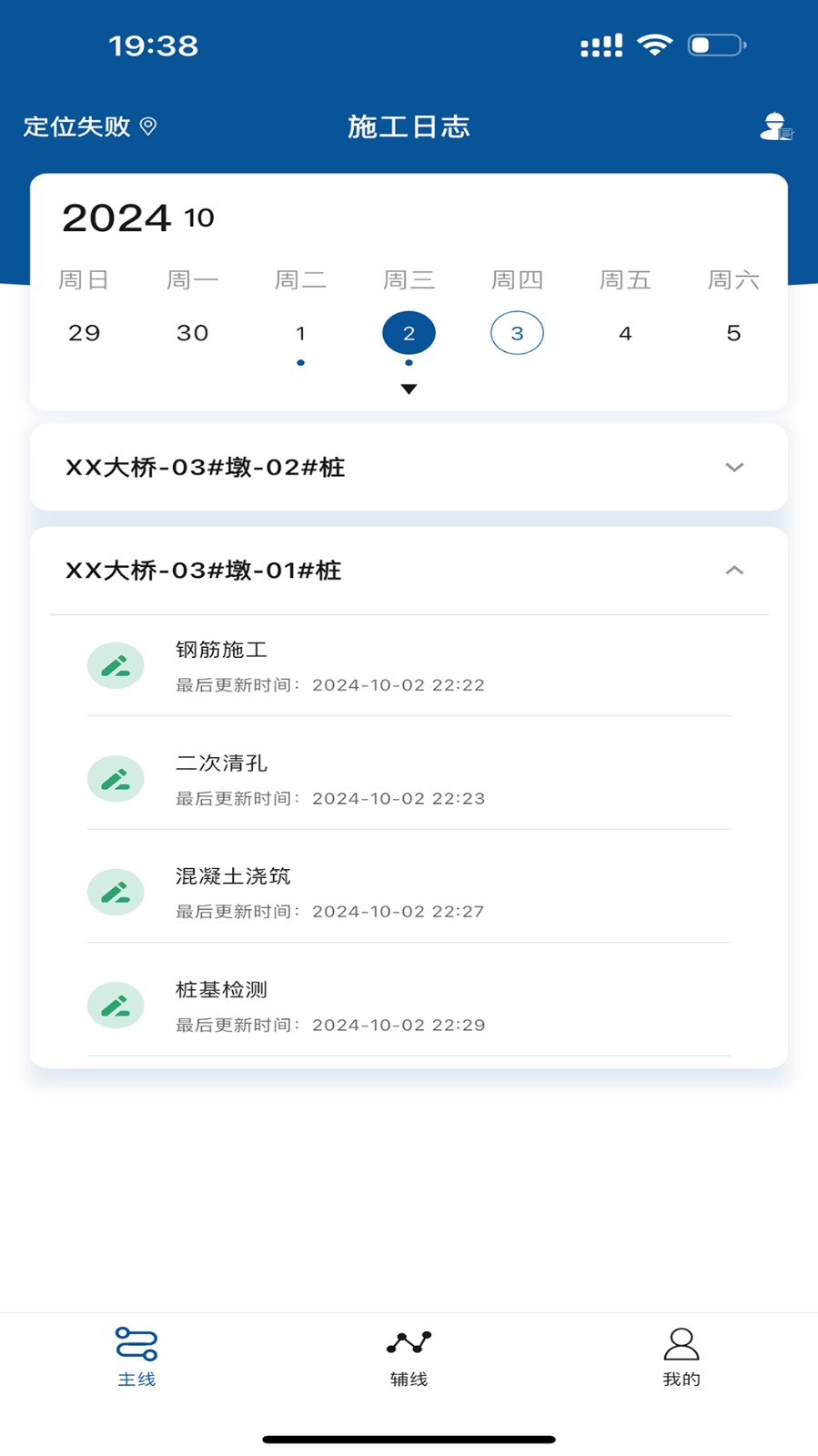Expand the XX大桥-03#墩-02#桩 section
This screenshot has width=818, height=1456.
733,468
